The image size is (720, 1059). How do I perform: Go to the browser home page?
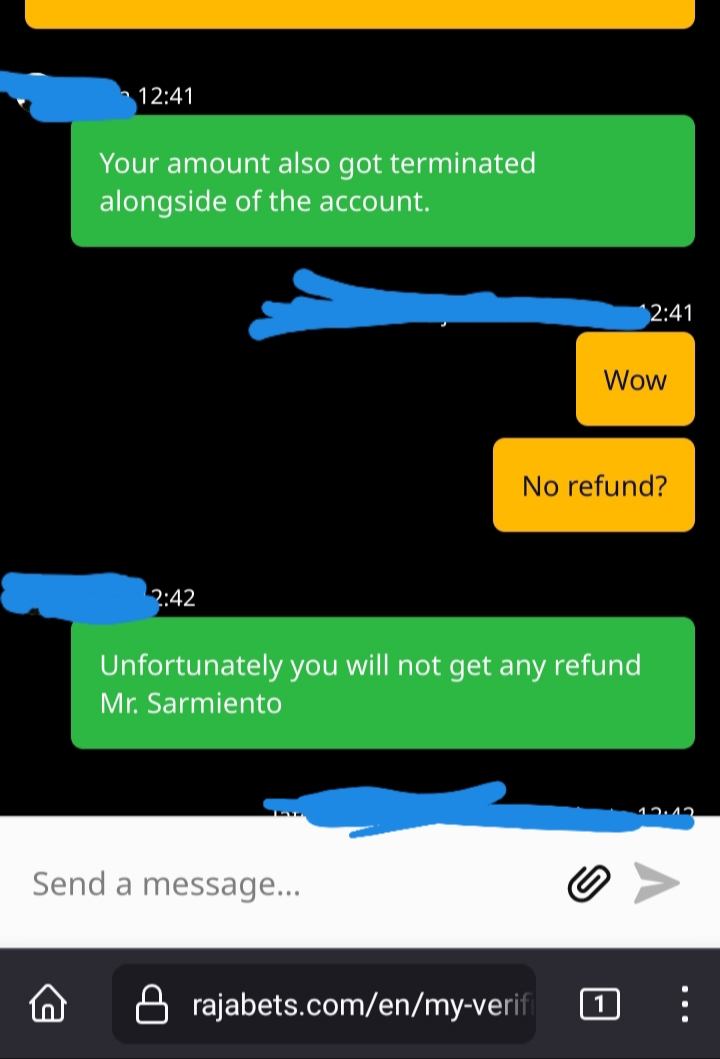pos(48,1003)
